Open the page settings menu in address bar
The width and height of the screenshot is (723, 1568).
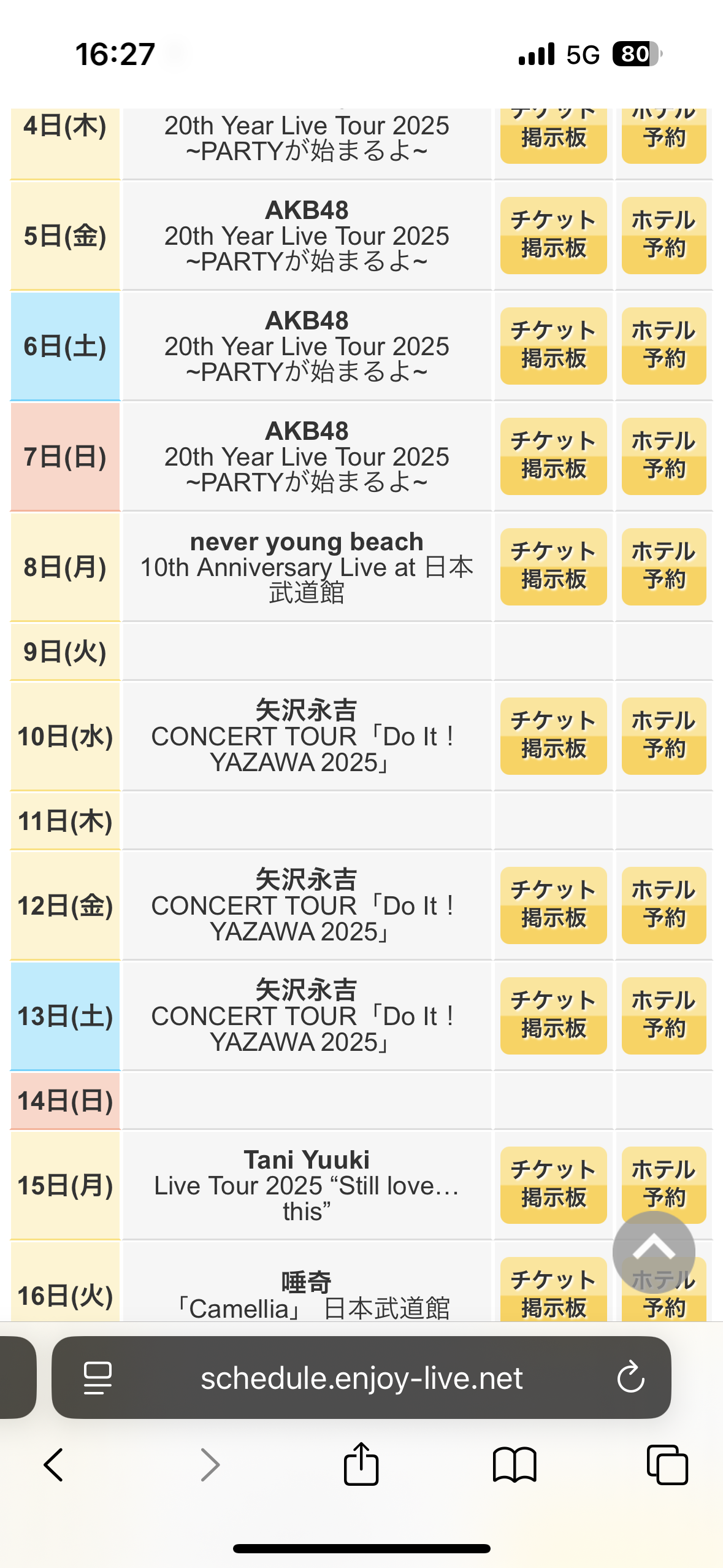pos(98,1378)
